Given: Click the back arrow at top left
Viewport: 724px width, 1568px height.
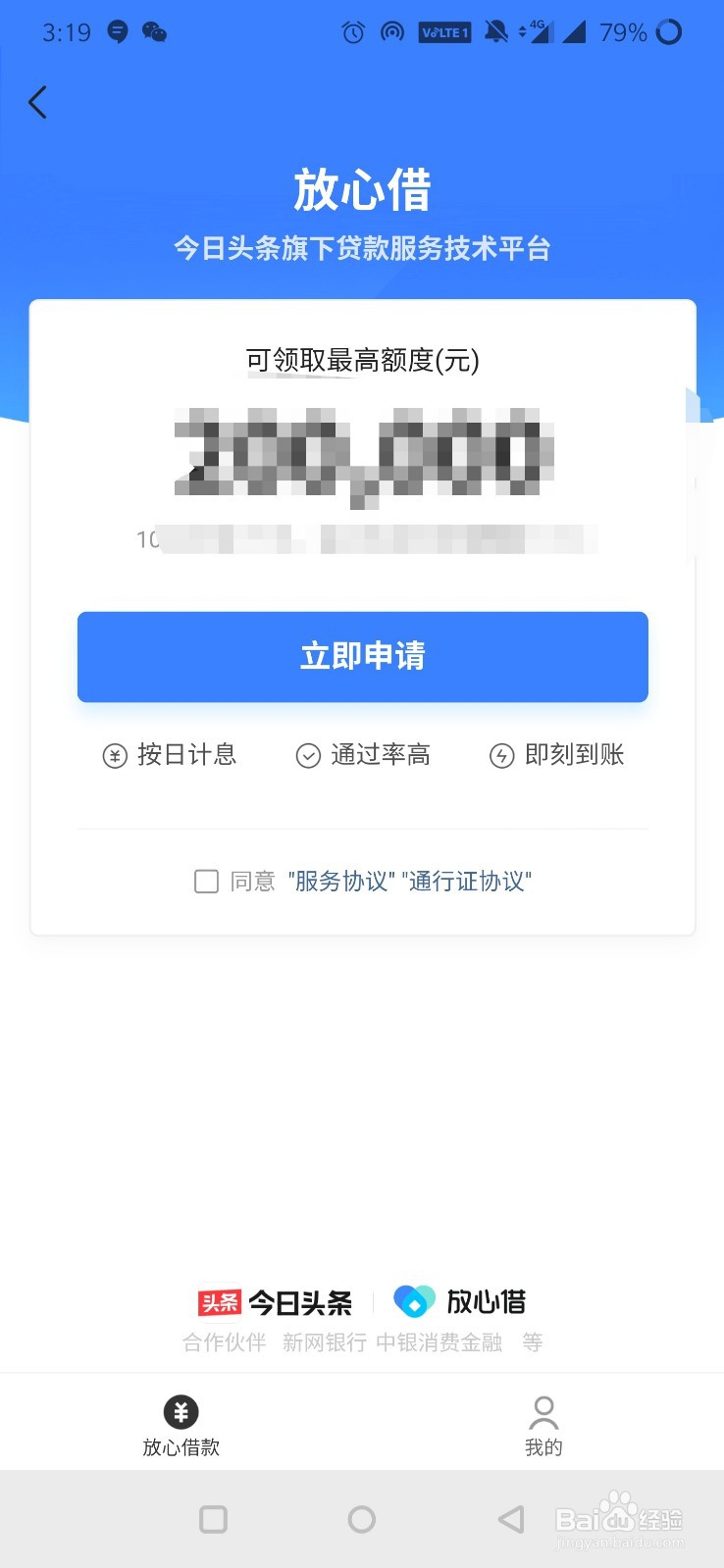Looking at the screenshot, I should 37,101.
